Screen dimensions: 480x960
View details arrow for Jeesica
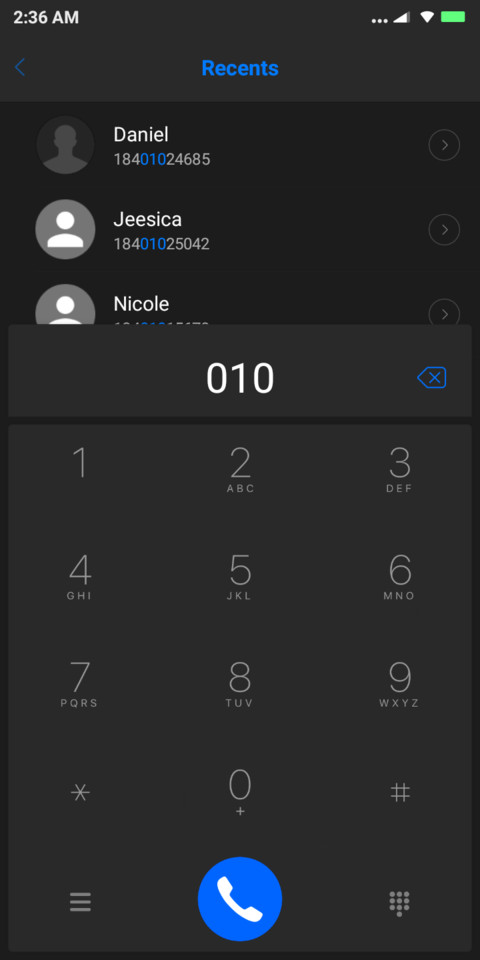pos(444,230)
